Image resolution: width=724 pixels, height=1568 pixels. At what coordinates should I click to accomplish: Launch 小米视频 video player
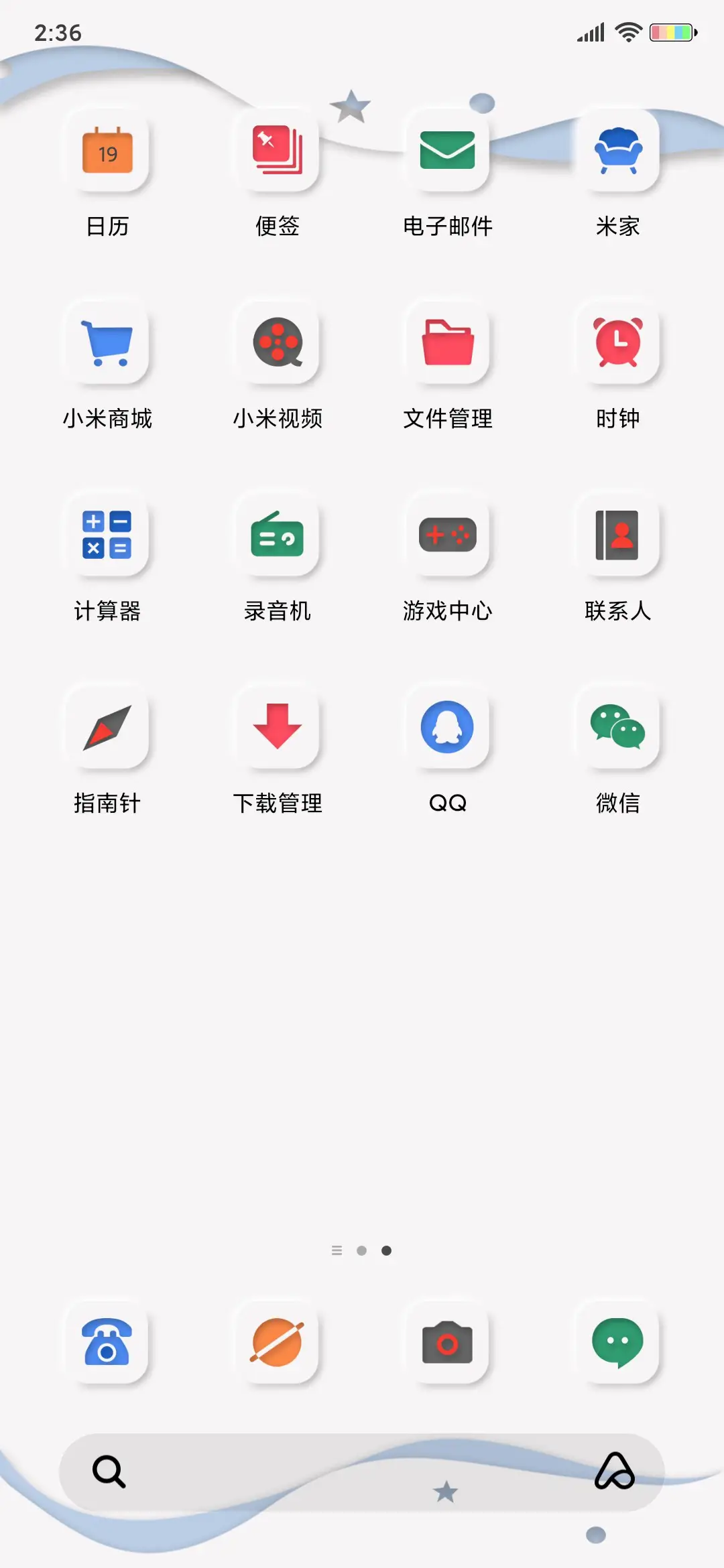pos(278,343)
